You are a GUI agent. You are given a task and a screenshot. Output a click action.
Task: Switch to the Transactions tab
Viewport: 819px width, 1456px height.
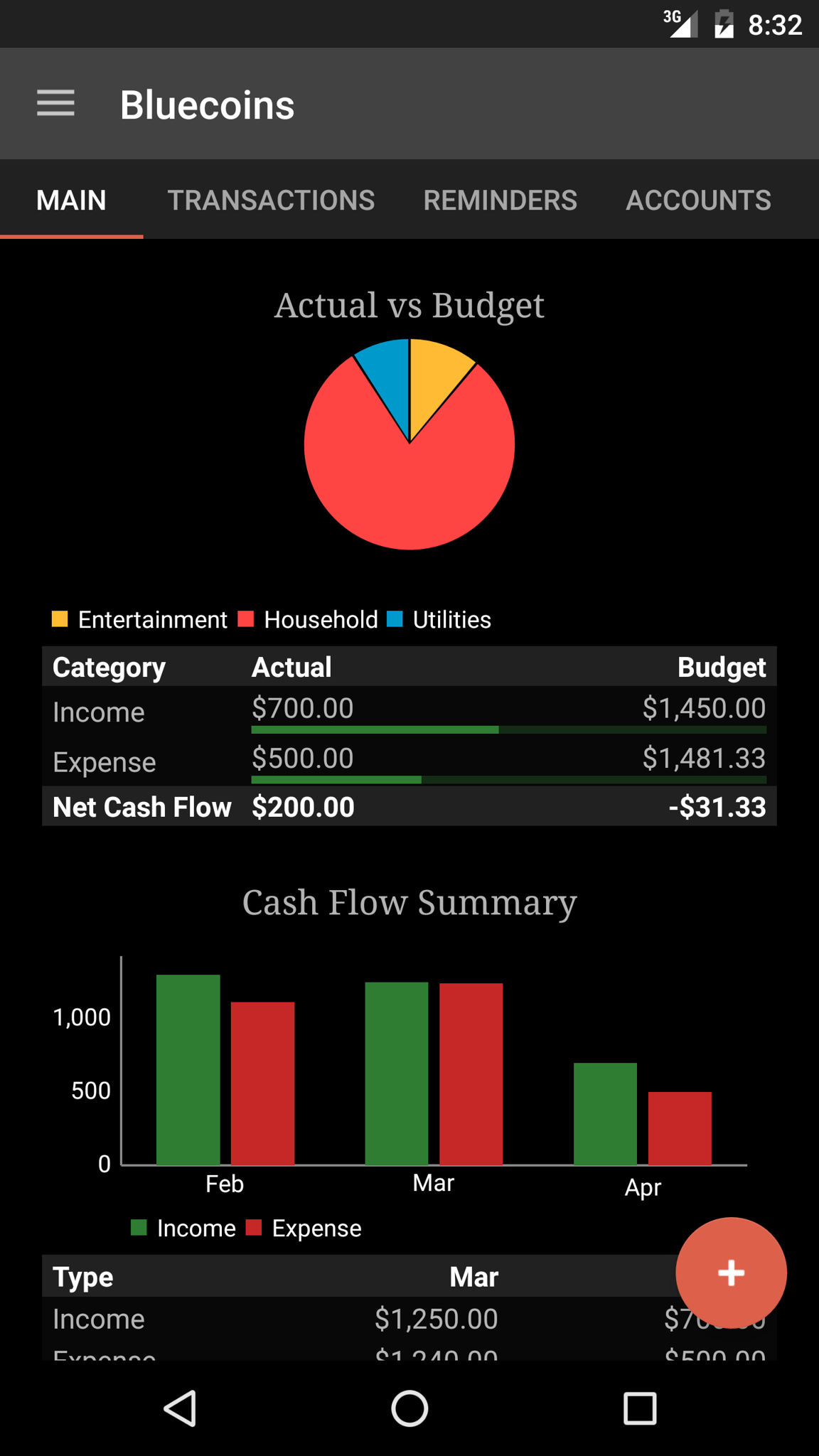pos(271,200)
